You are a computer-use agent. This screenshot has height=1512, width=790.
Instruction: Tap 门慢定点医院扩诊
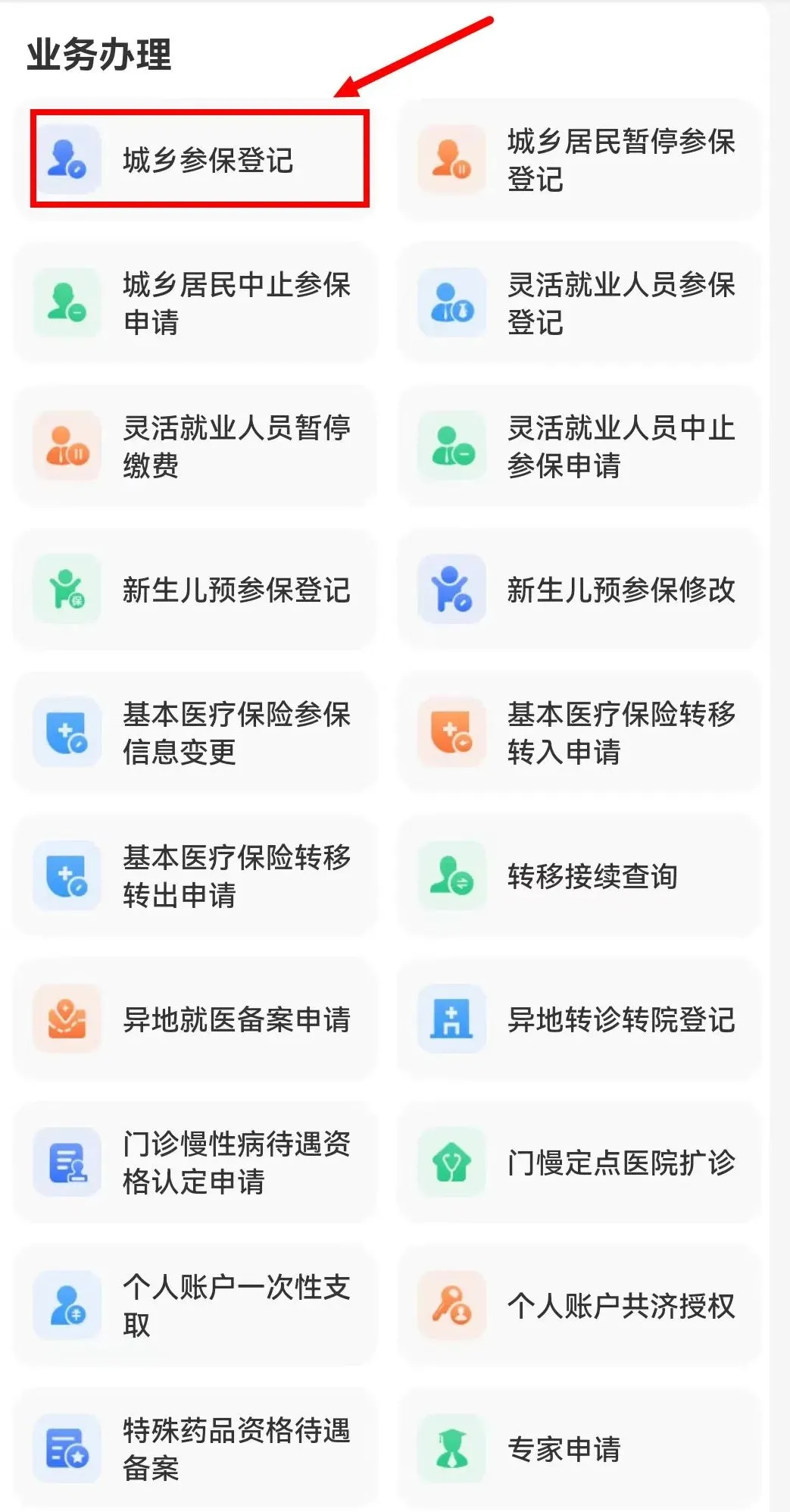579,1163
